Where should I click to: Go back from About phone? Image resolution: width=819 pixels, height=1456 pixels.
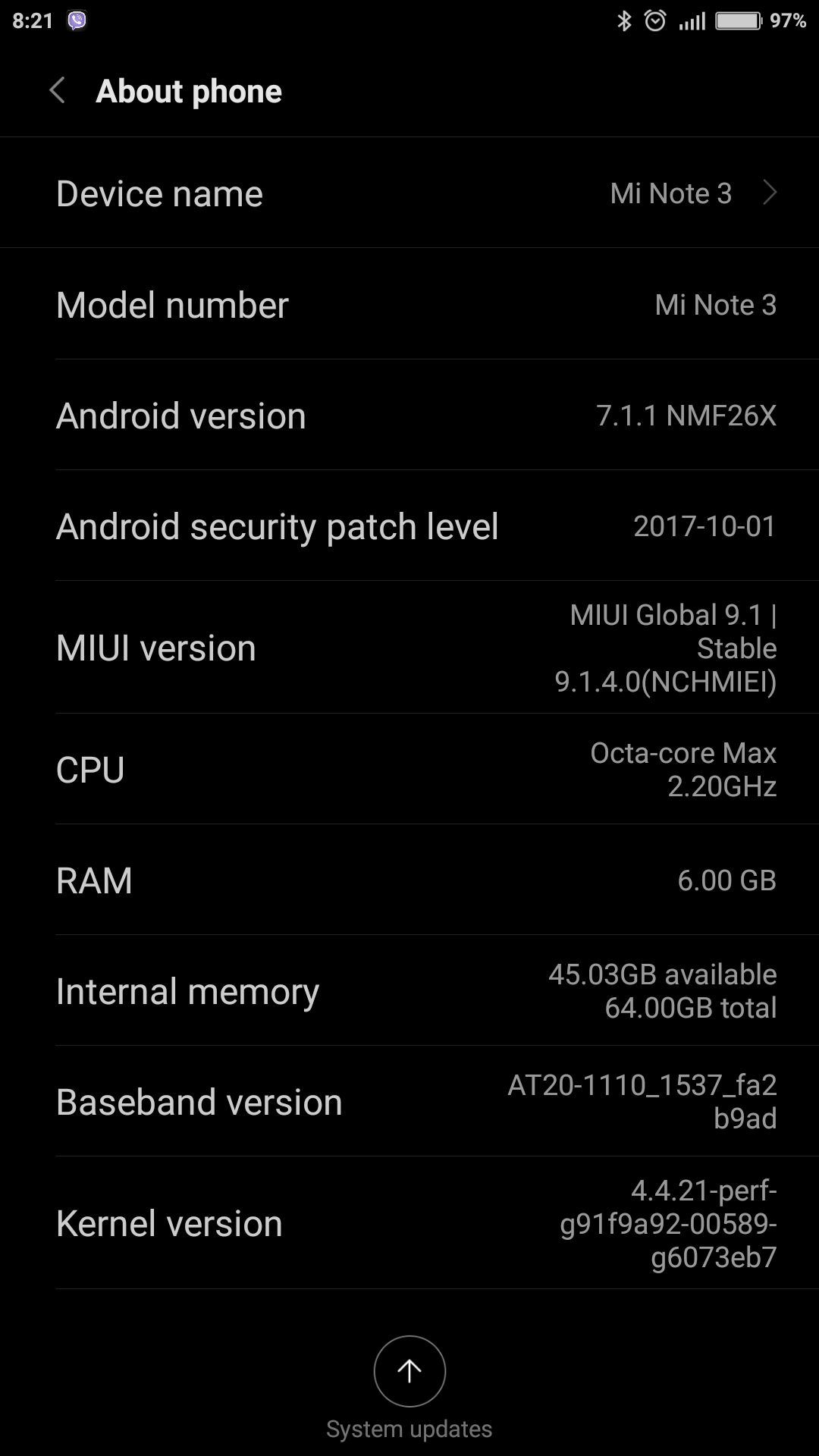click(x=57, y=91)
